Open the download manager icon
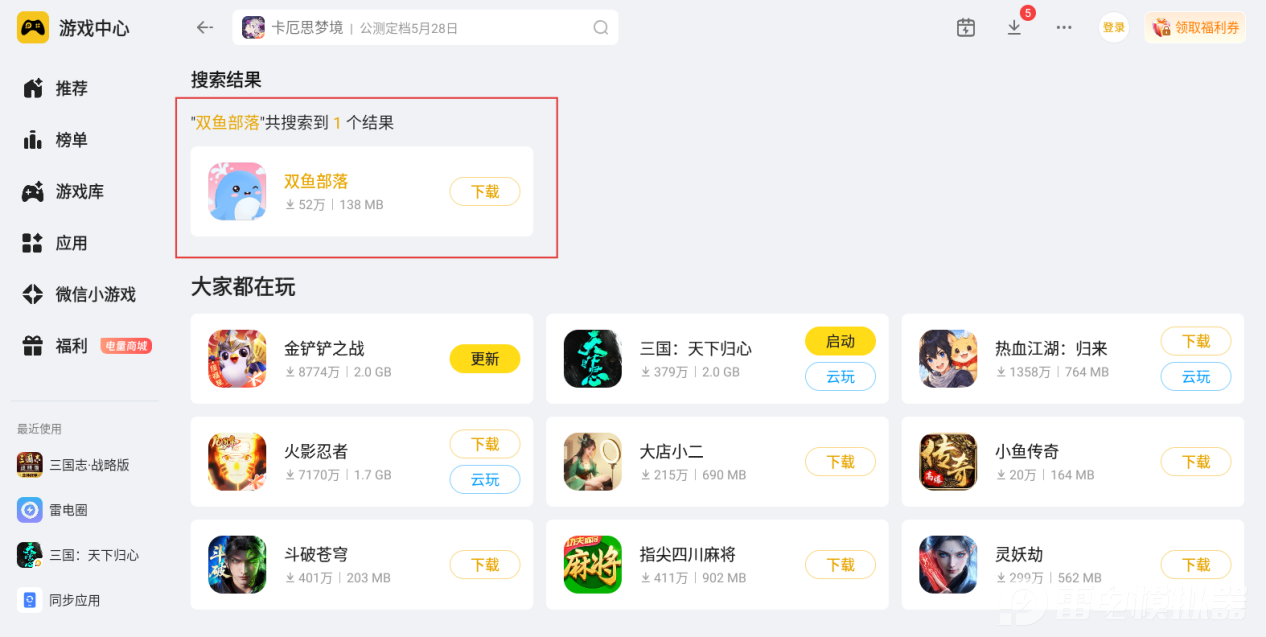This screenshot has height=637, width=1266. (x=1014, y=28)
